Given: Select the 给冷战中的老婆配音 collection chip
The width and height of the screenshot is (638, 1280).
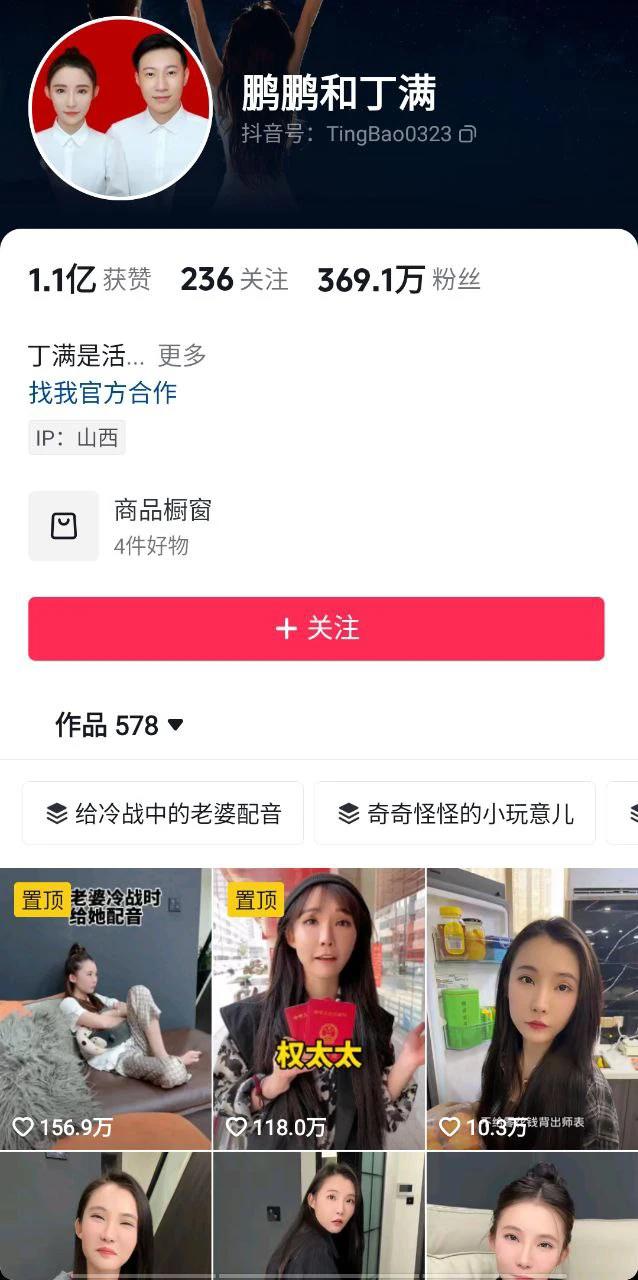Looking at the screenshot, I should coord(163,813).
